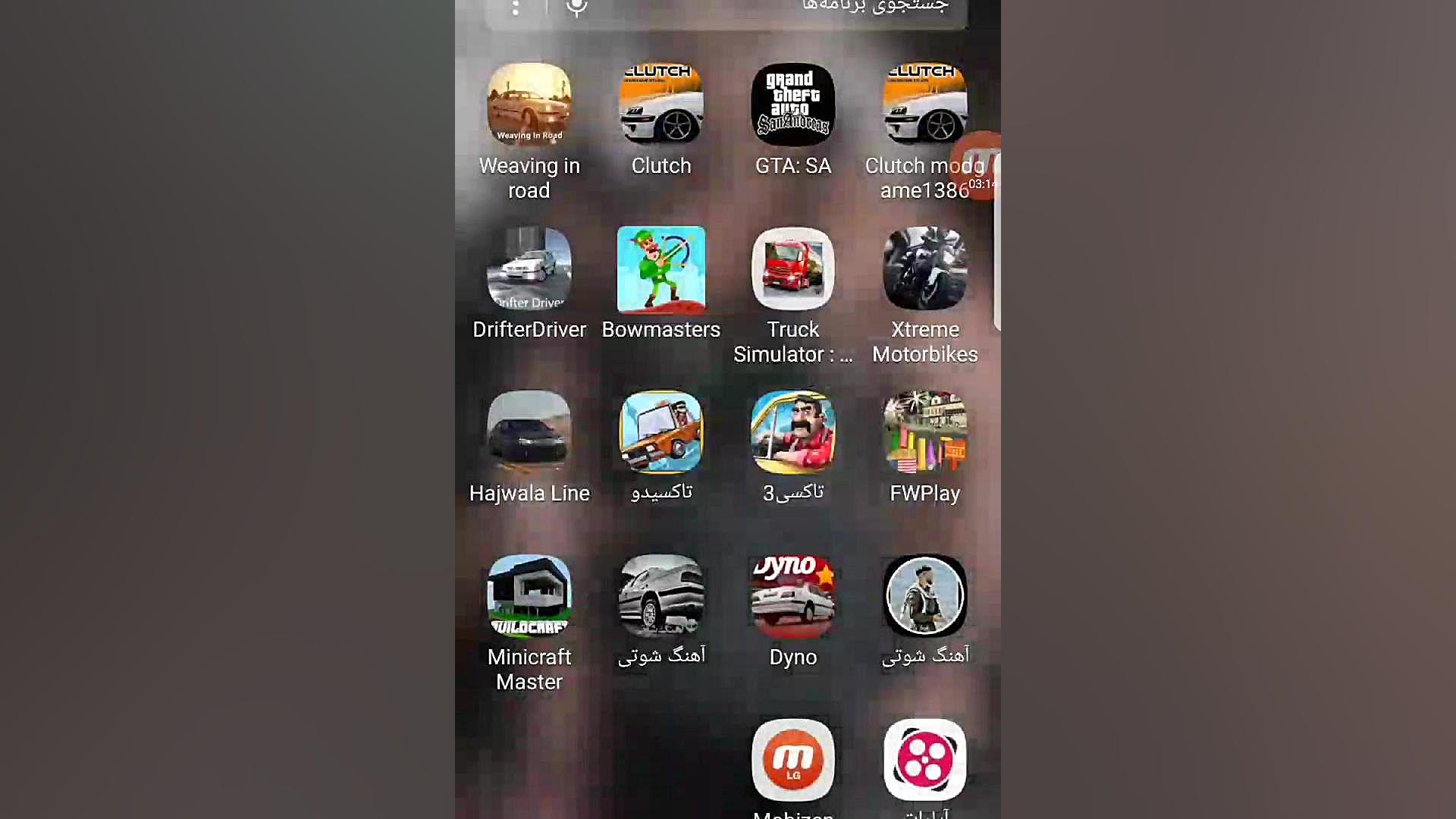Launch the Dyno app
The height and width of the screenshot is (819, 1456).
(x=793, y=596)
